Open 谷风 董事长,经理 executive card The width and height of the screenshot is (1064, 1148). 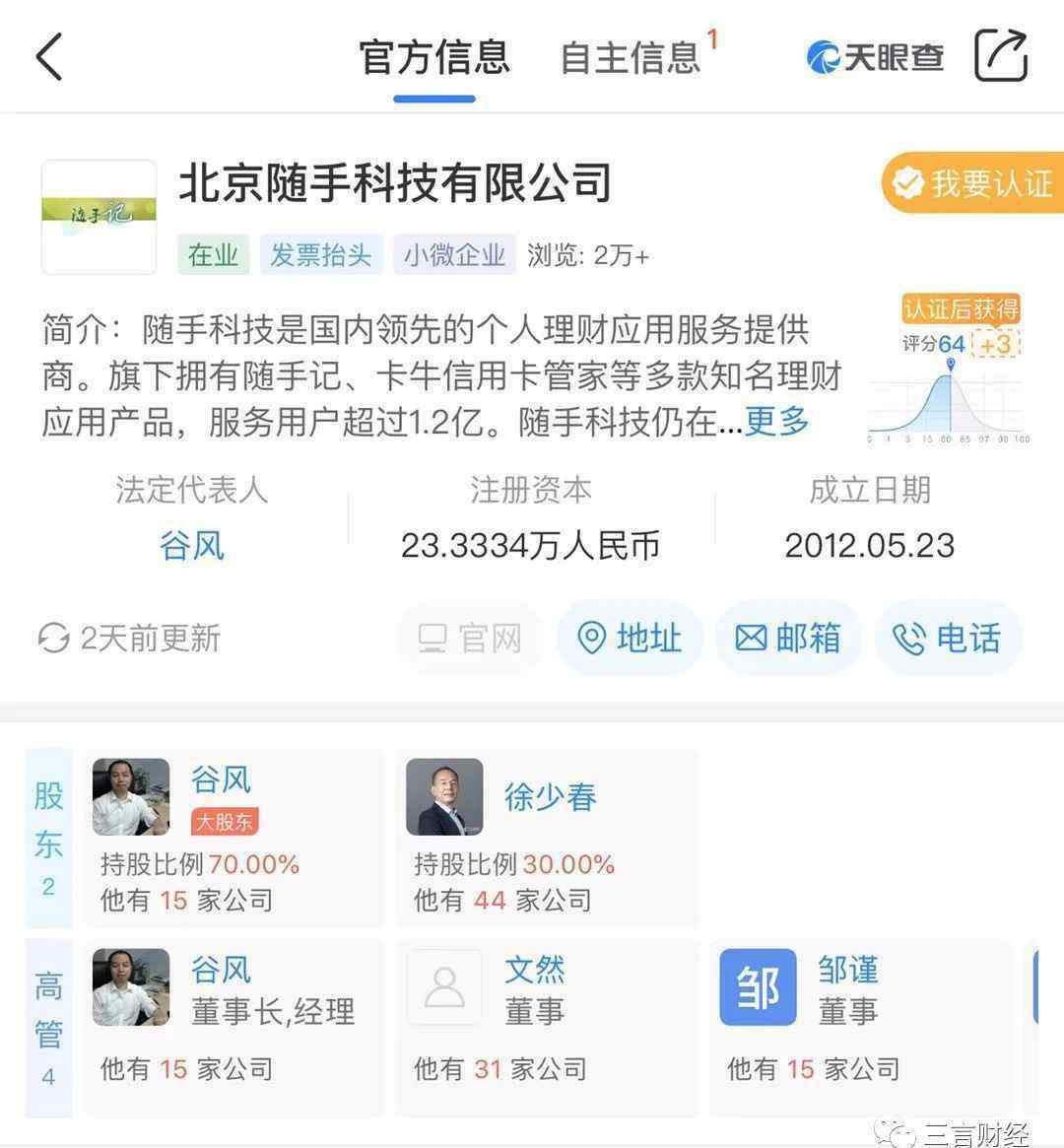pyautogui.click(x=233, y=1027)
